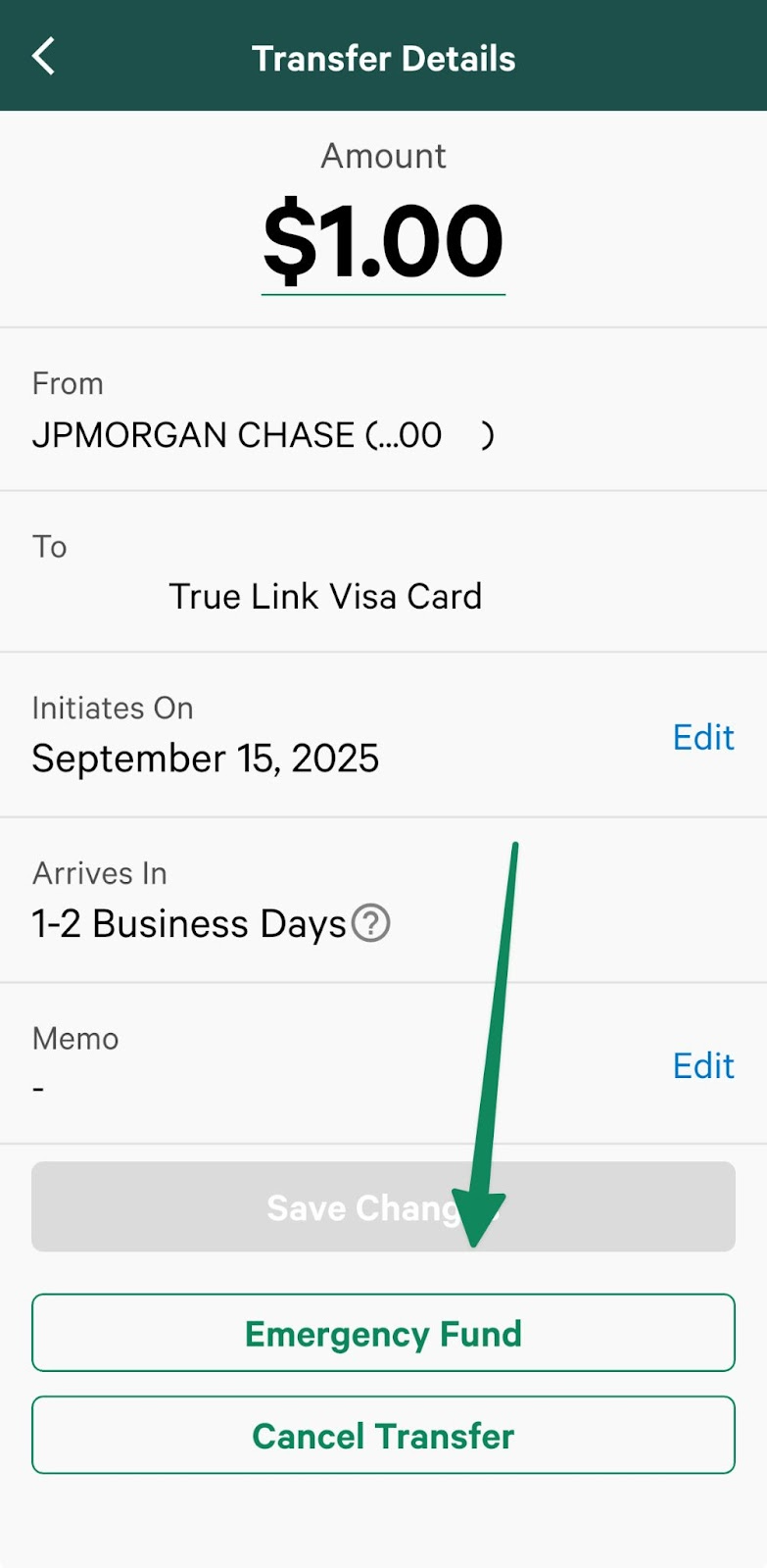This screenshot has height=1568, width=767.
Task: Tap the Save Changes button
Action: 383,1206
